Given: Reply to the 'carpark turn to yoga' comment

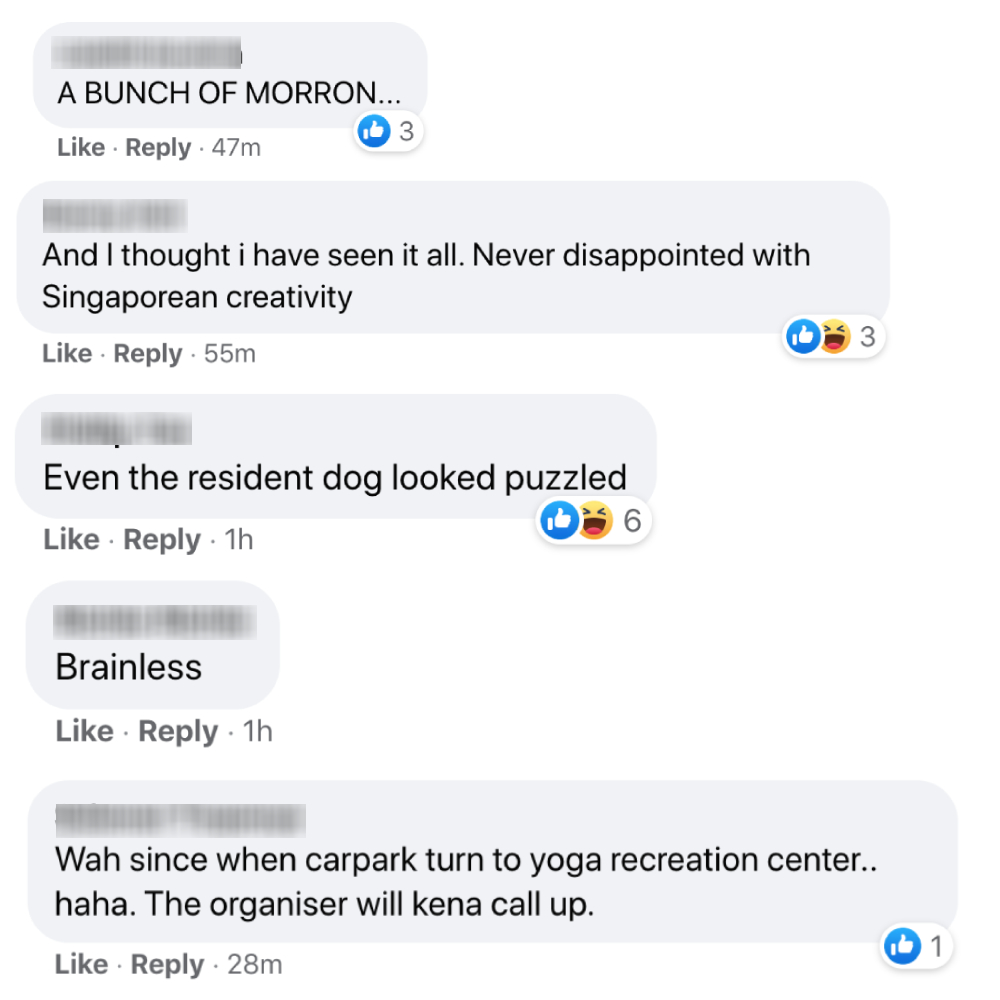Looking at the screenshot, I should tap(167, 964).
